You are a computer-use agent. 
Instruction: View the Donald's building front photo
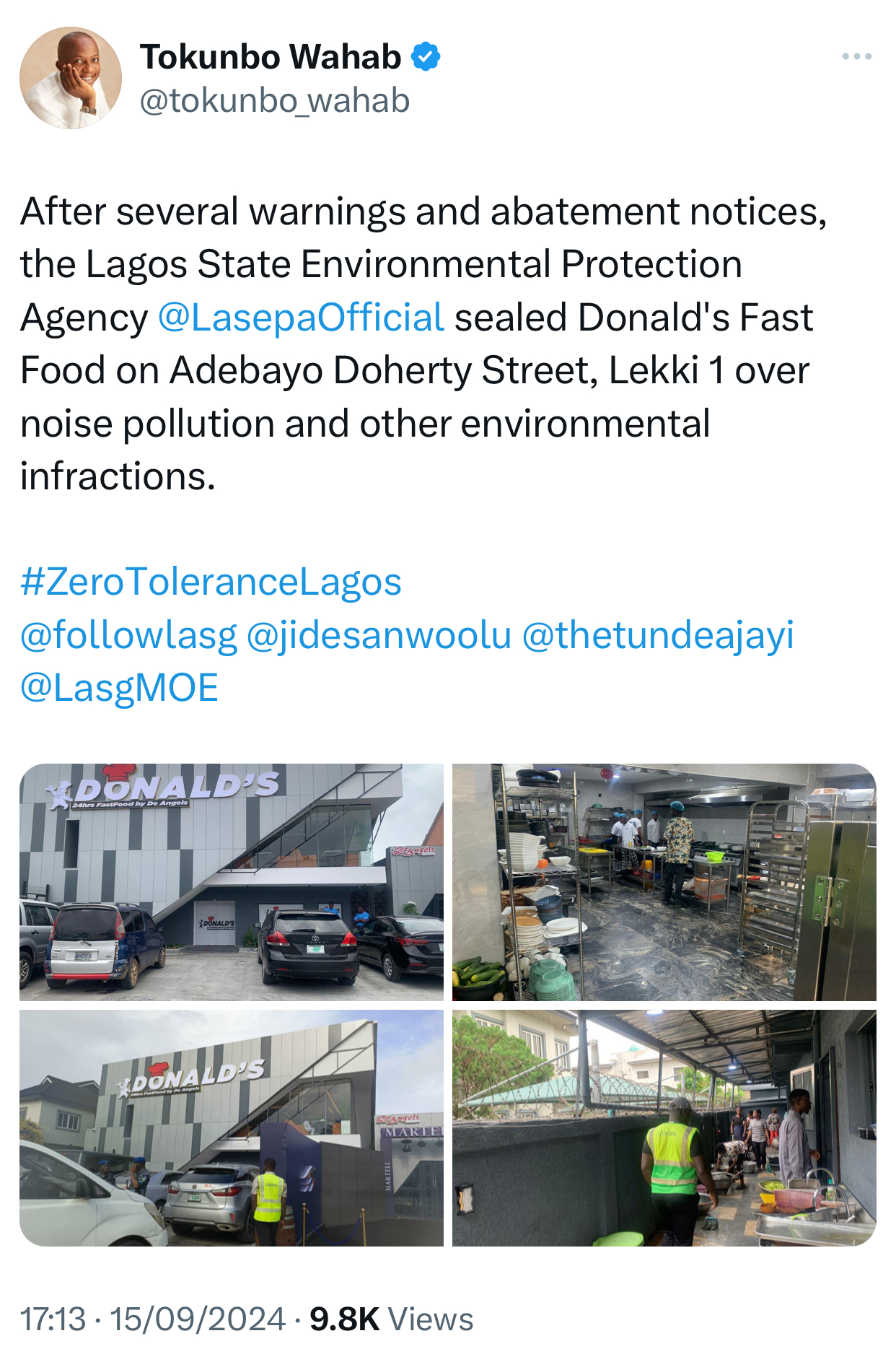coord(232,882)
